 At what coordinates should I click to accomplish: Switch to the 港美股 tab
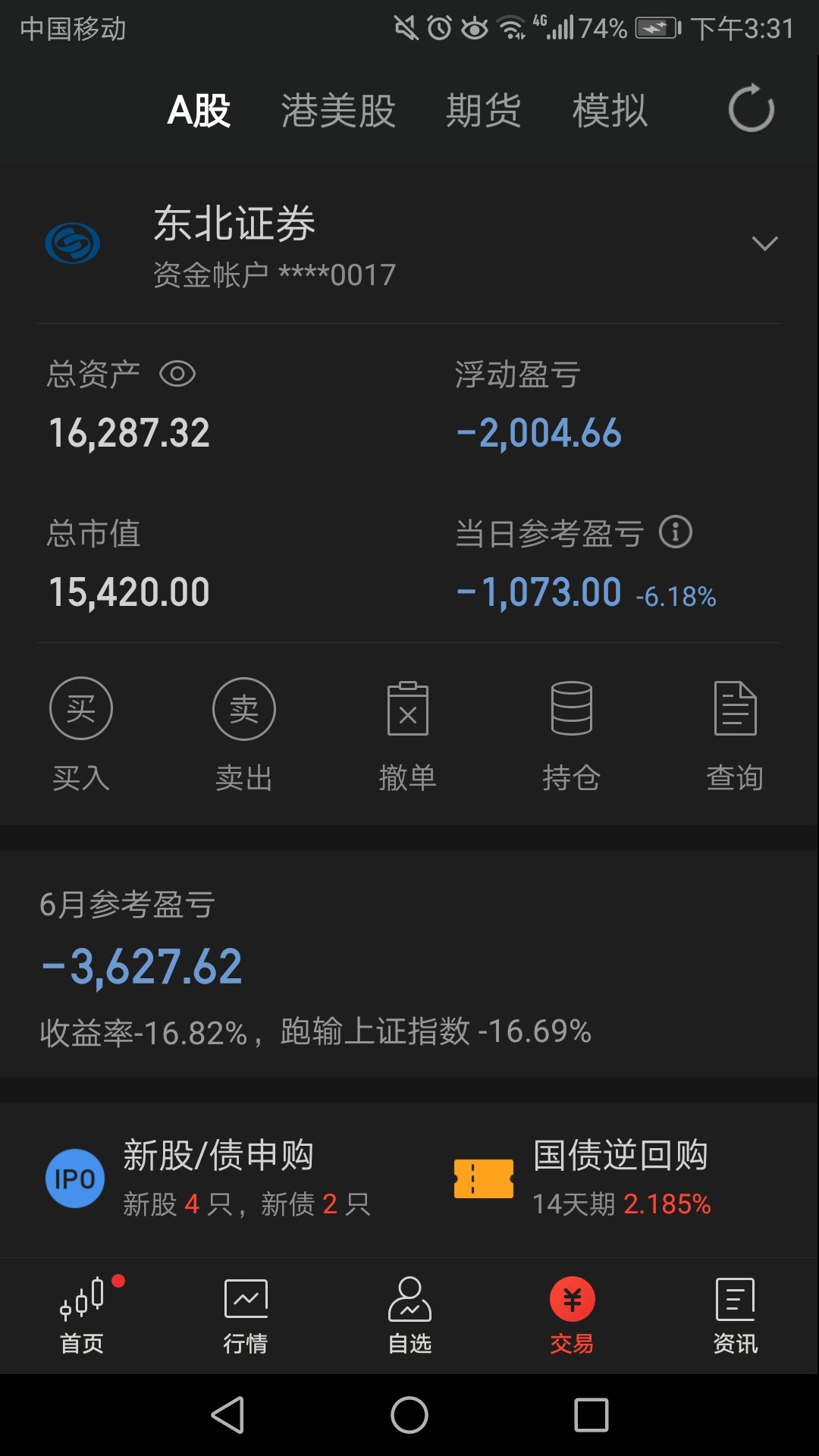click(x=338, y=111)
